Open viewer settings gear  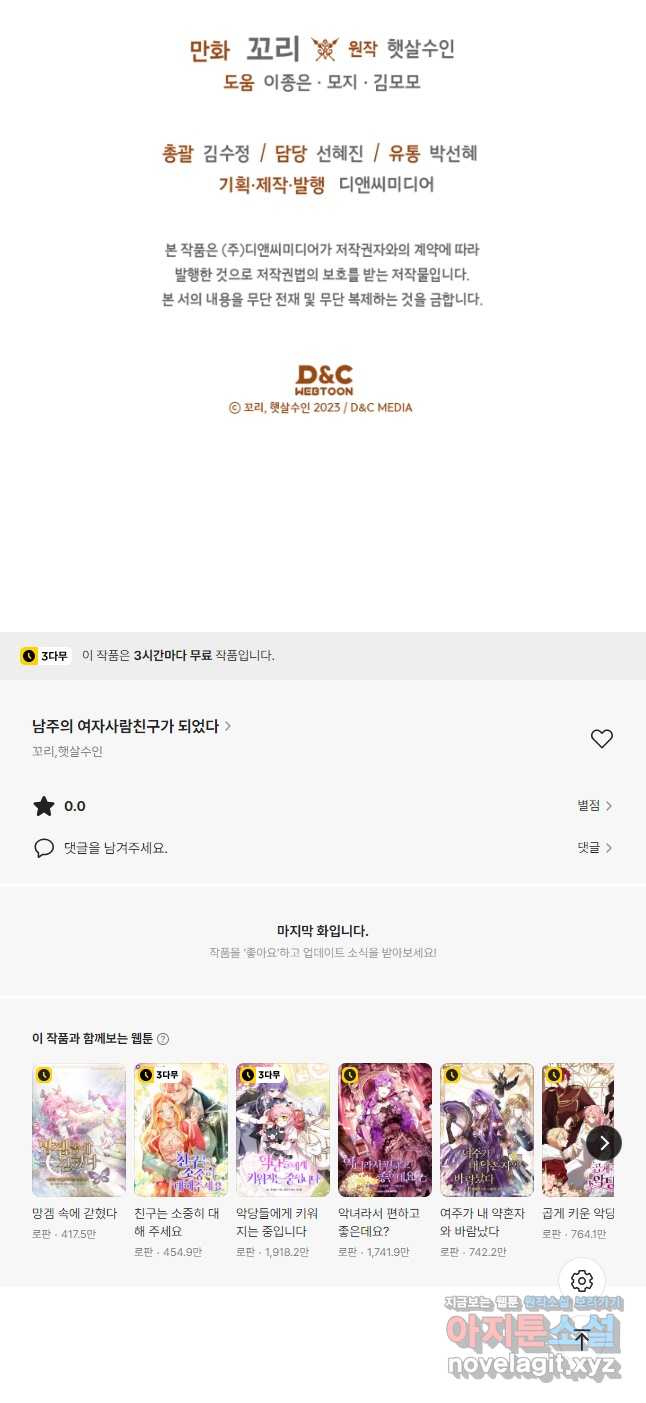[x=582, y=1281]
